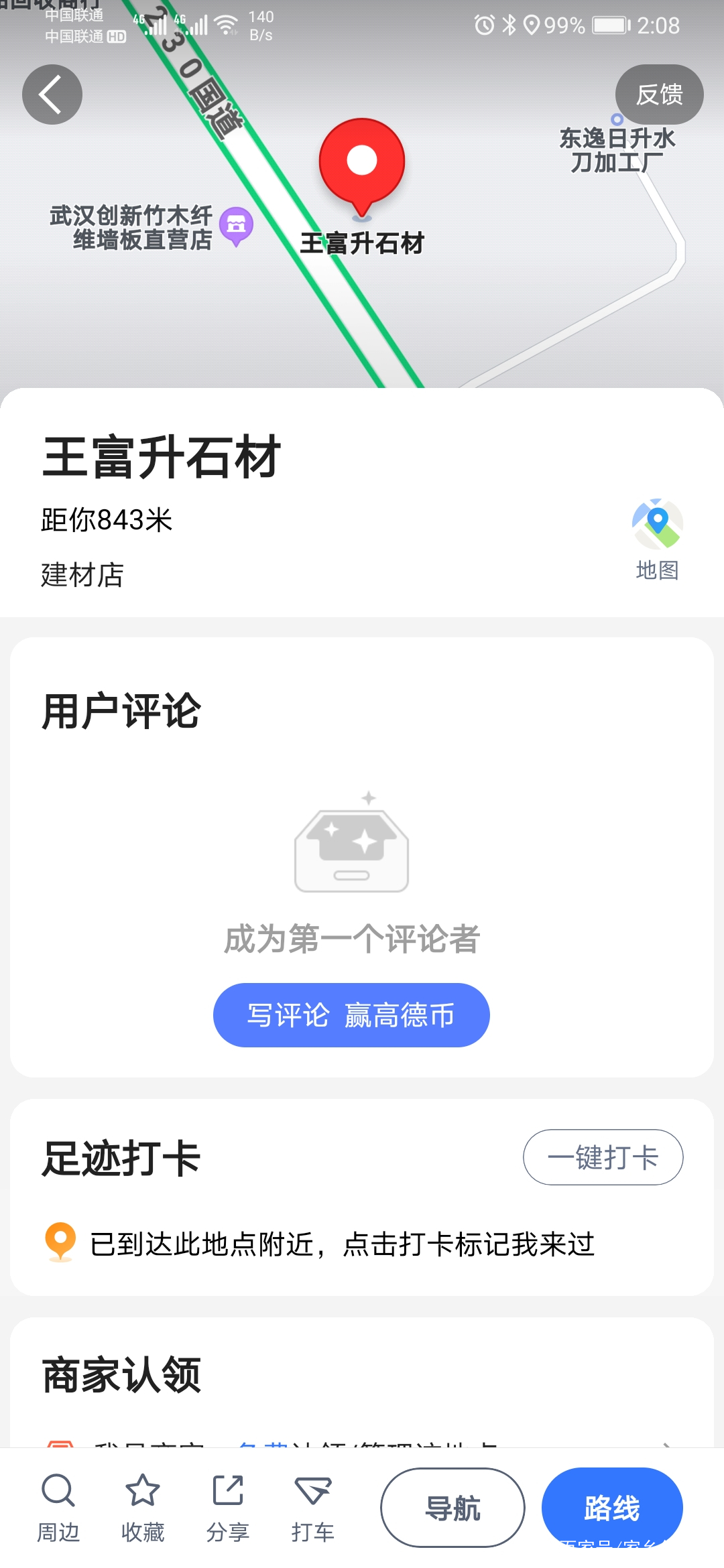Tap the battery indicator in the status bar
Screen dimensions: 724x1568
click(x=608, y=25)
